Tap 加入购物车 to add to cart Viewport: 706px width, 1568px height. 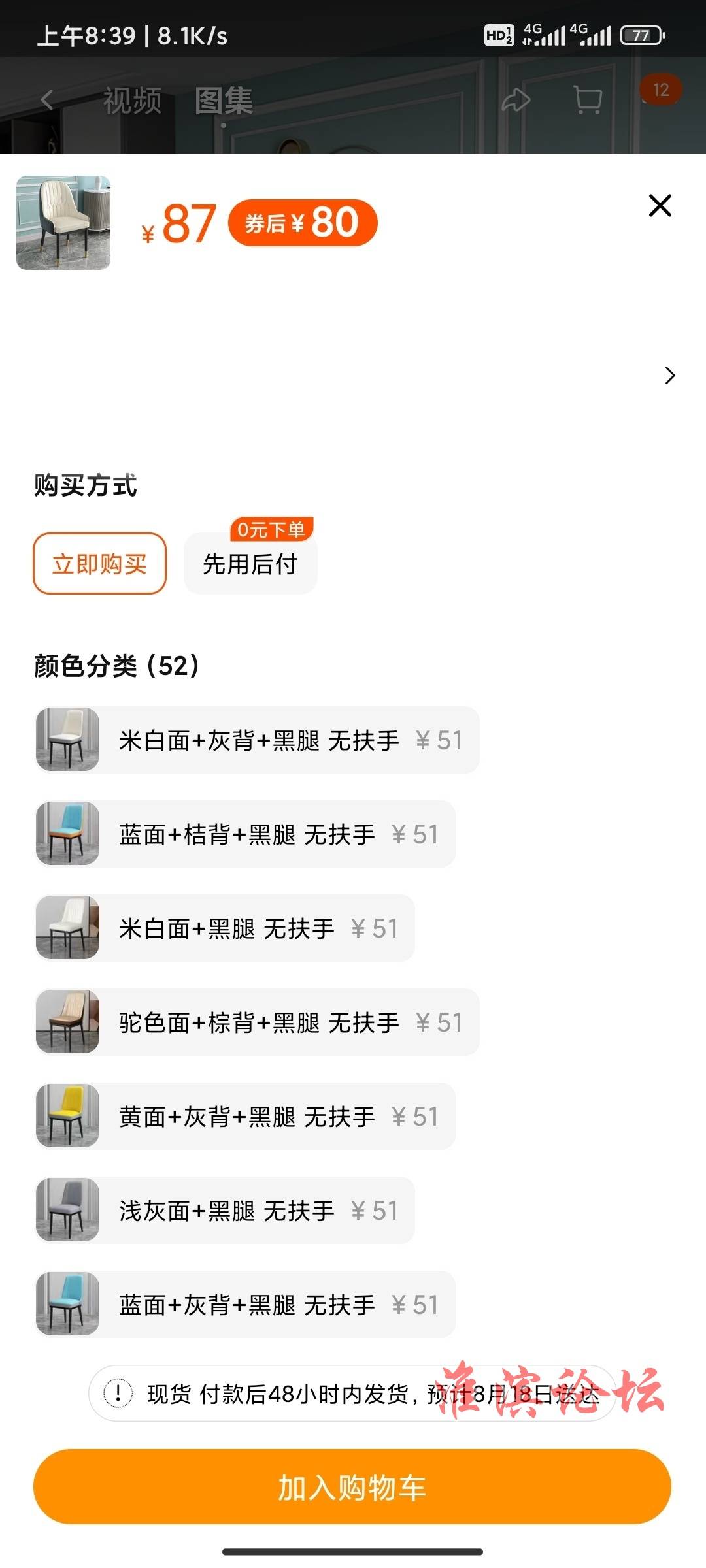coord(352,1487)
